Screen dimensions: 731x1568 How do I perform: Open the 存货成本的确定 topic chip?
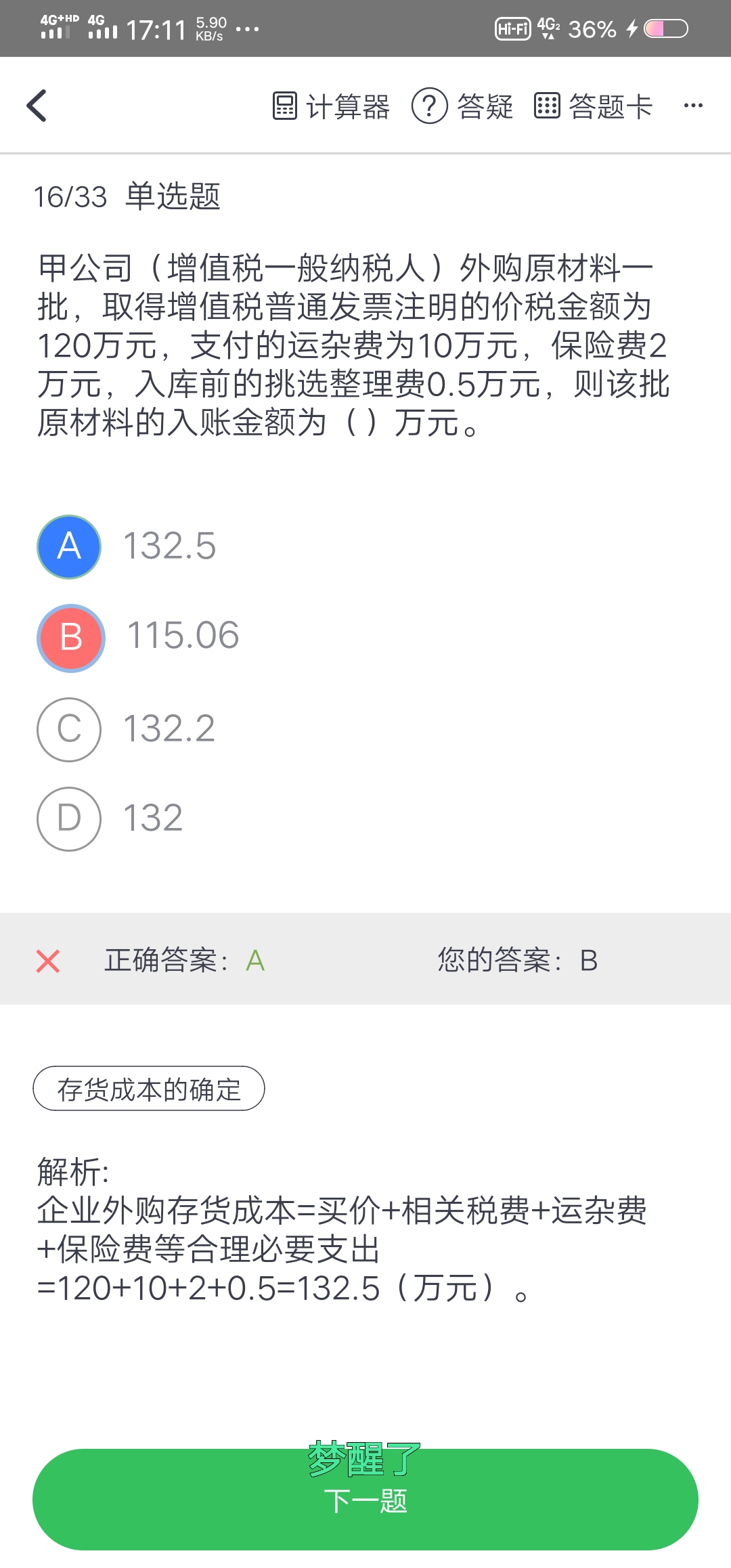149,1089
